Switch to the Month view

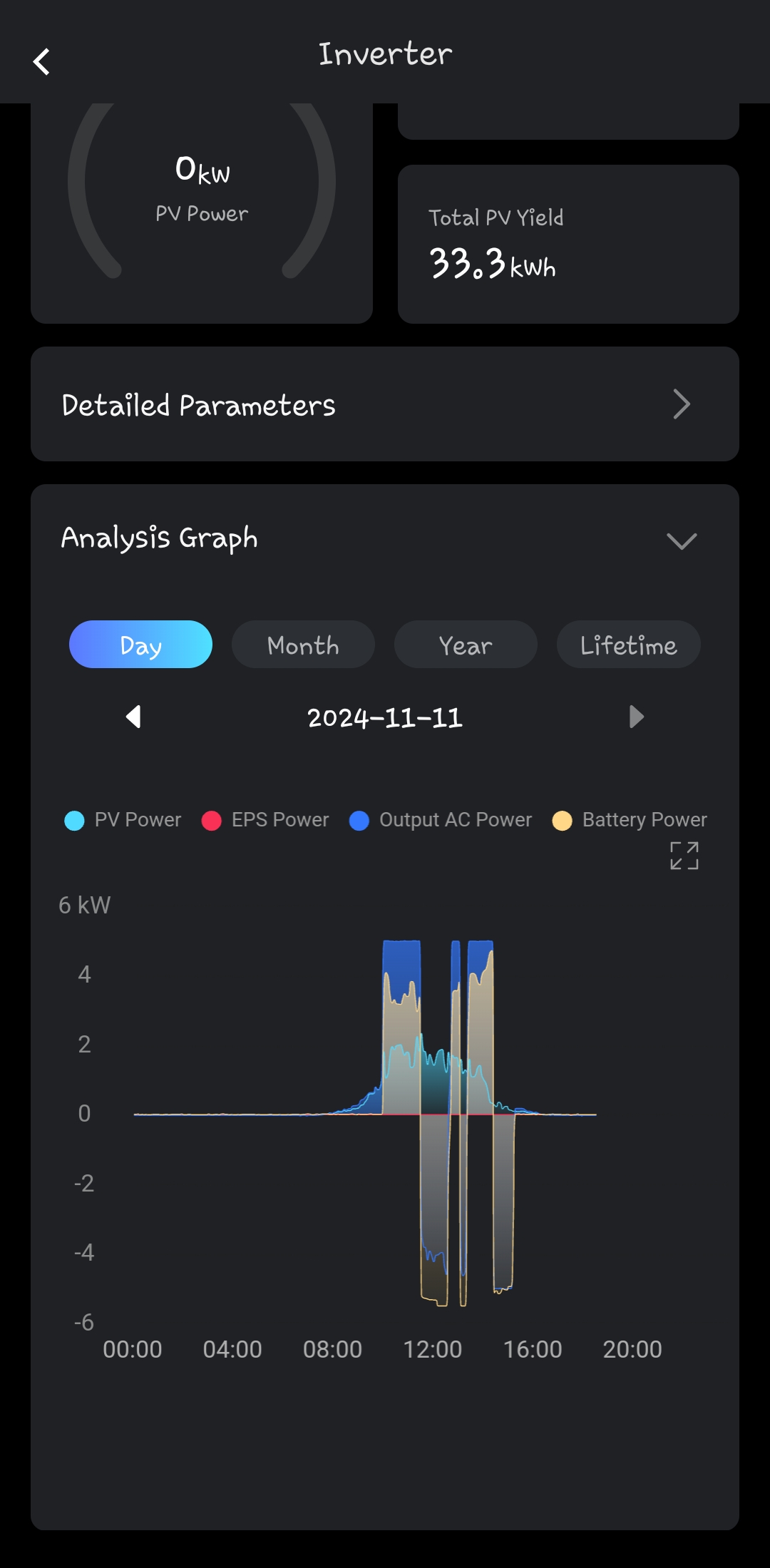tap(303, 645)
